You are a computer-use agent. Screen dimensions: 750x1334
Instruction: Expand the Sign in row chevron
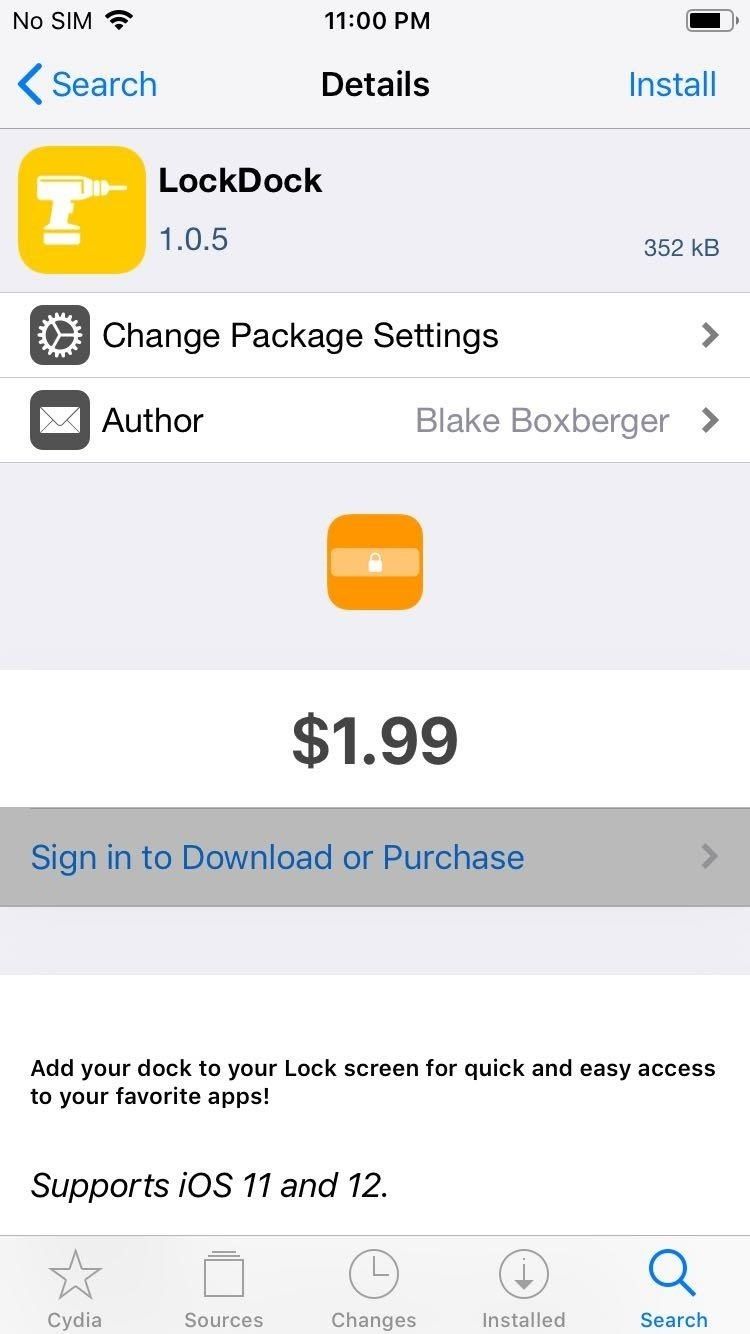(x=710, y=857)
